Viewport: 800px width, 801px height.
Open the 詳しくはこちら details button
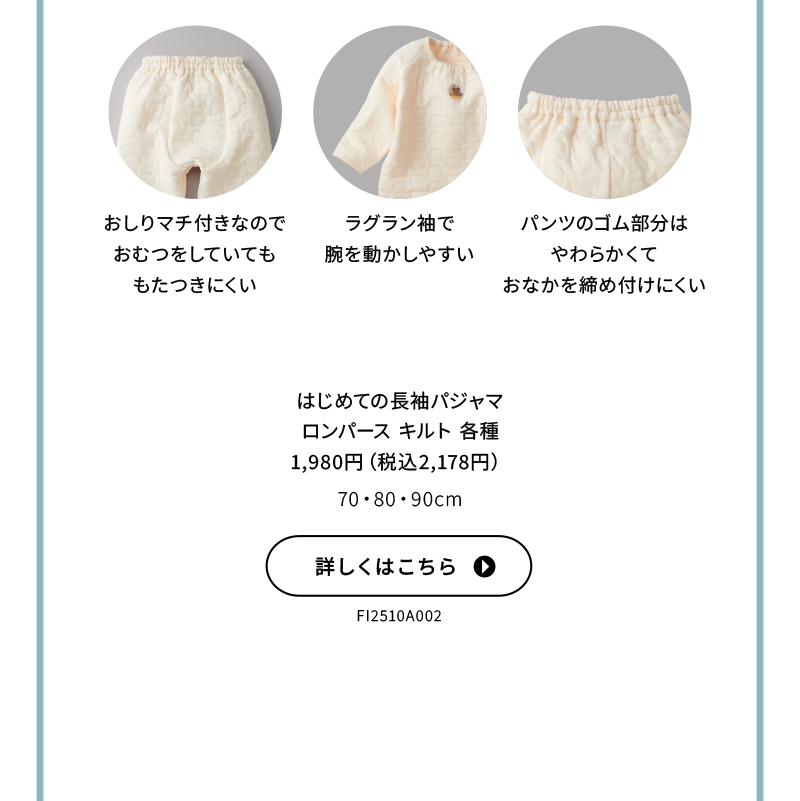coord(398,566)
